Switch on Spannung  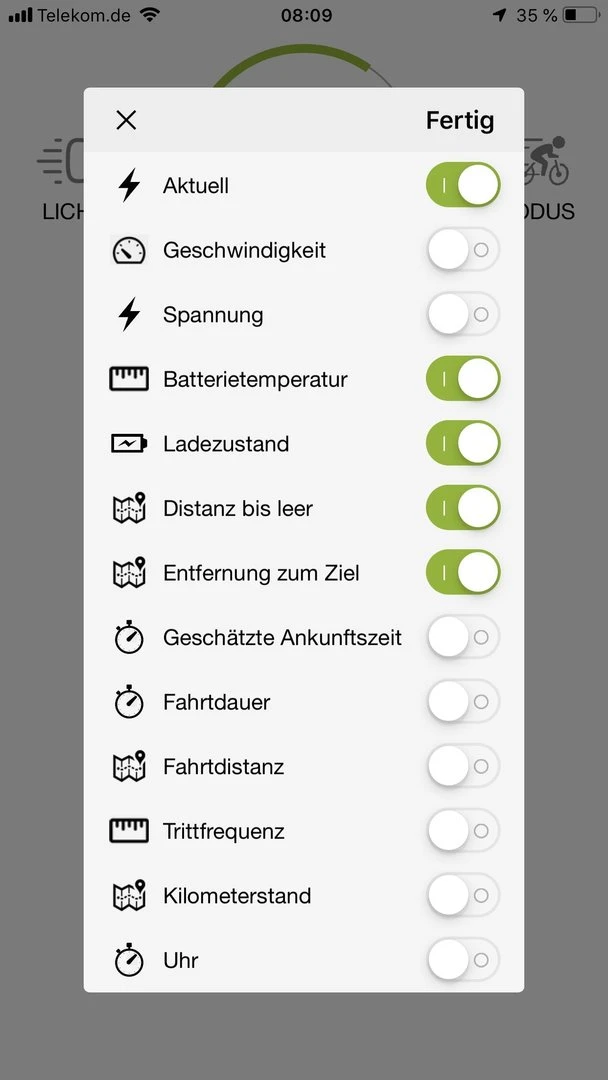(462, 315)
